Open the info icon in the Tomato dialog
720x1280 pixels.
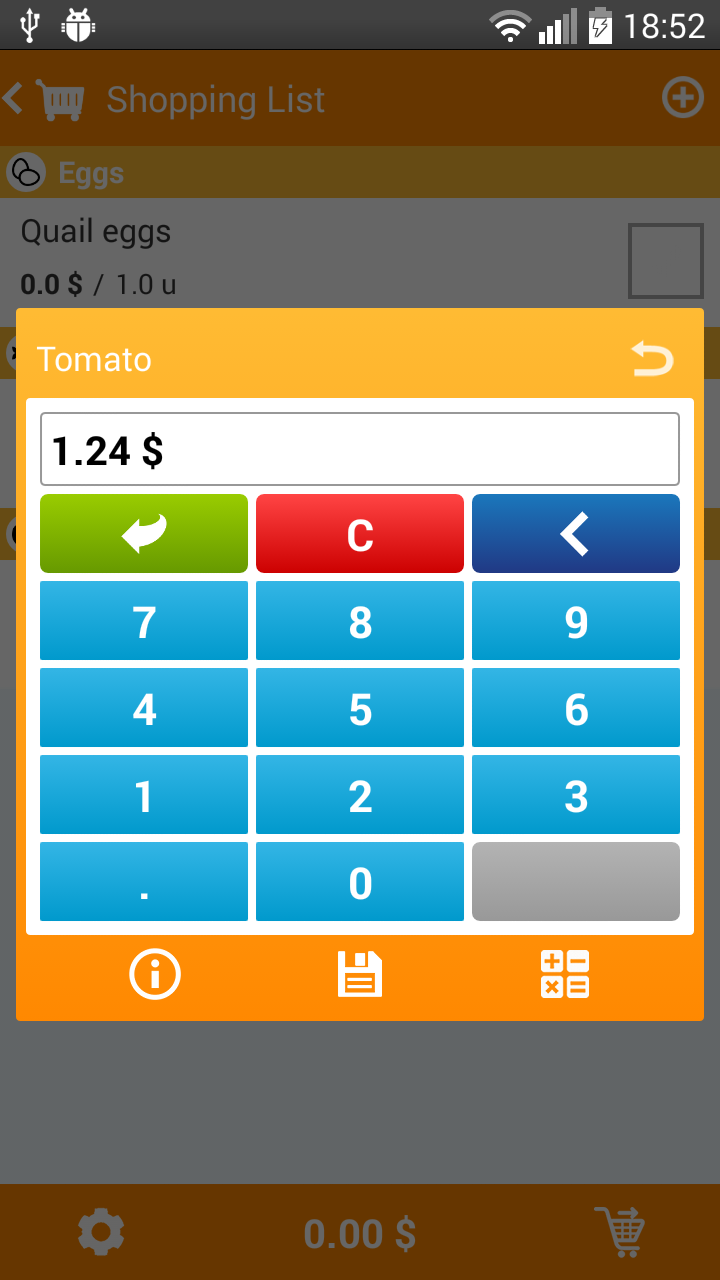pyautogui.click(x=154, y=973)
